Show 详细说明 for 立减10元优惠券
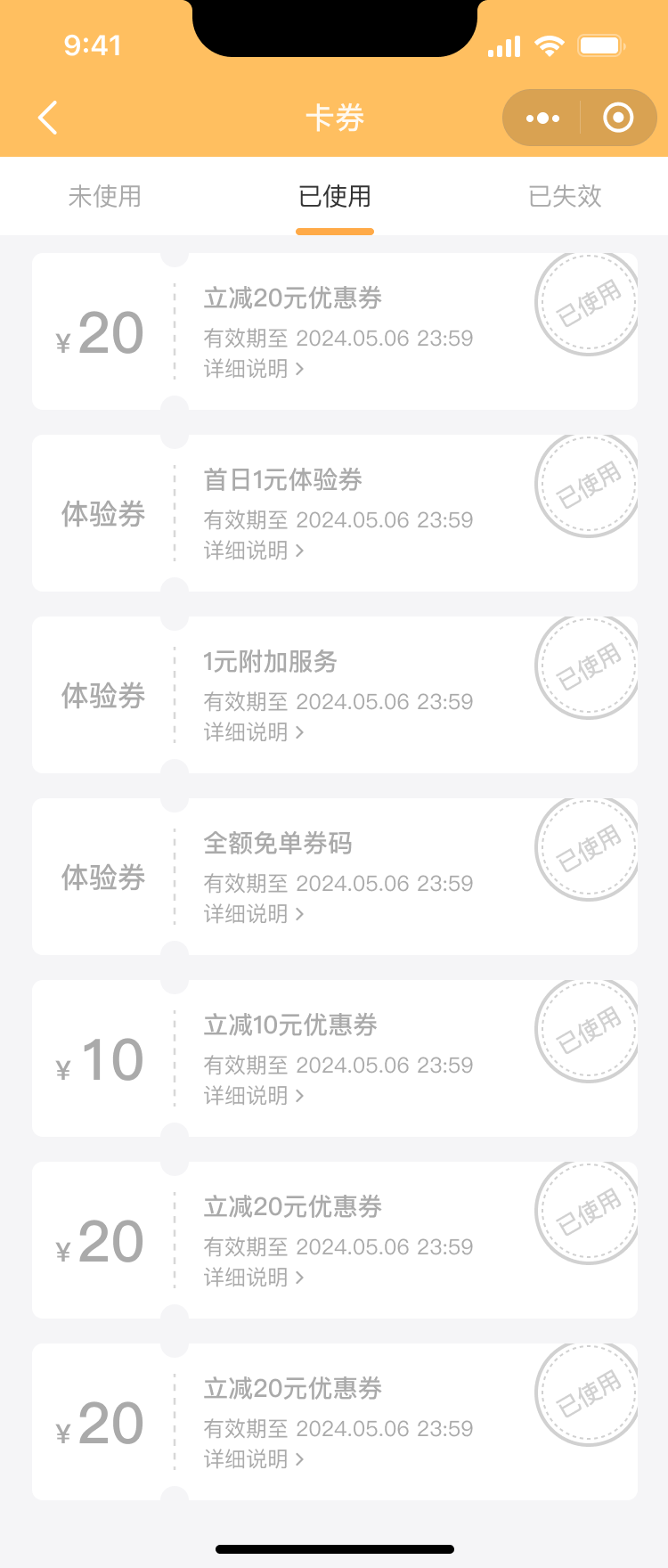 tap(254, 1096)
